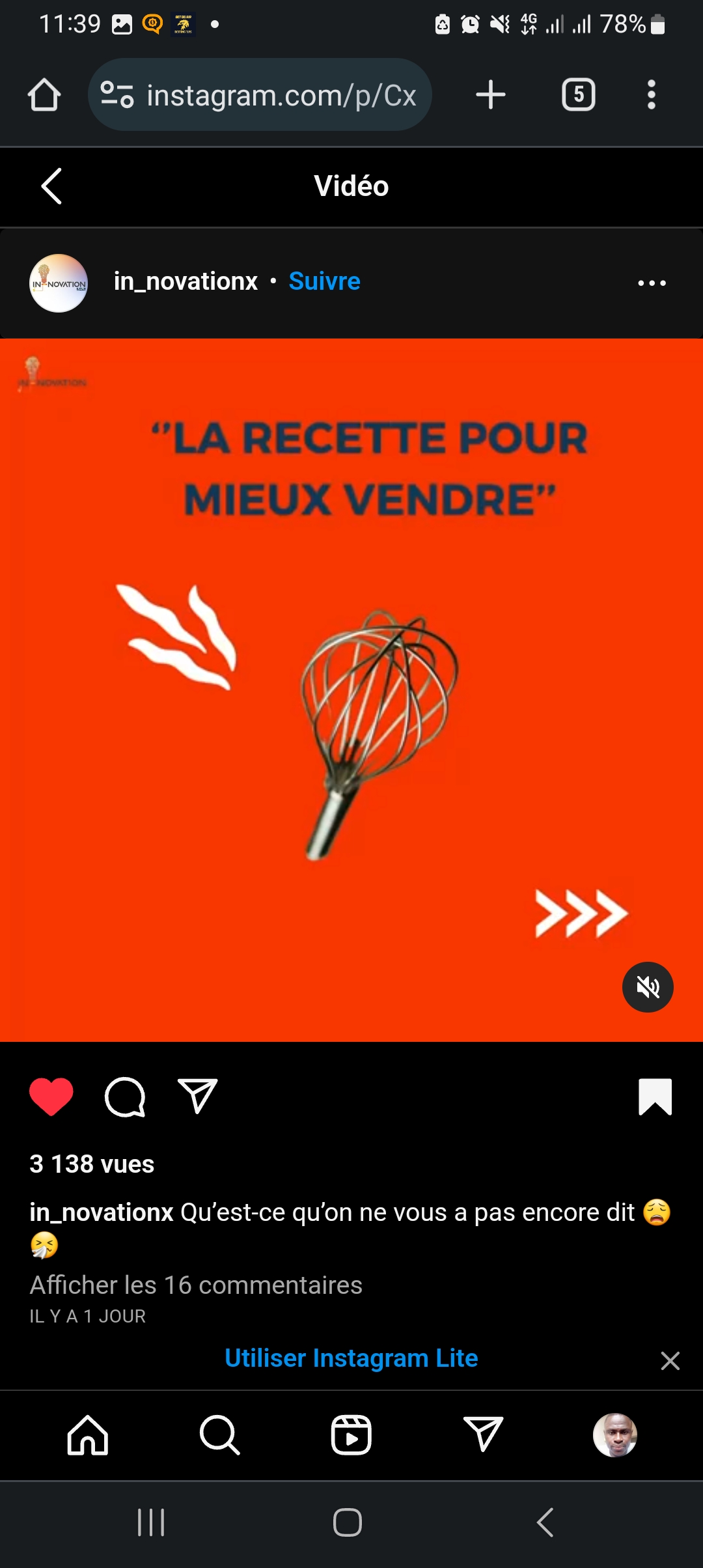The width and height of the screenshot is (703, 1568).
Task: Tap Utiliser Instagram Lite link
Action: (351, 1358)
